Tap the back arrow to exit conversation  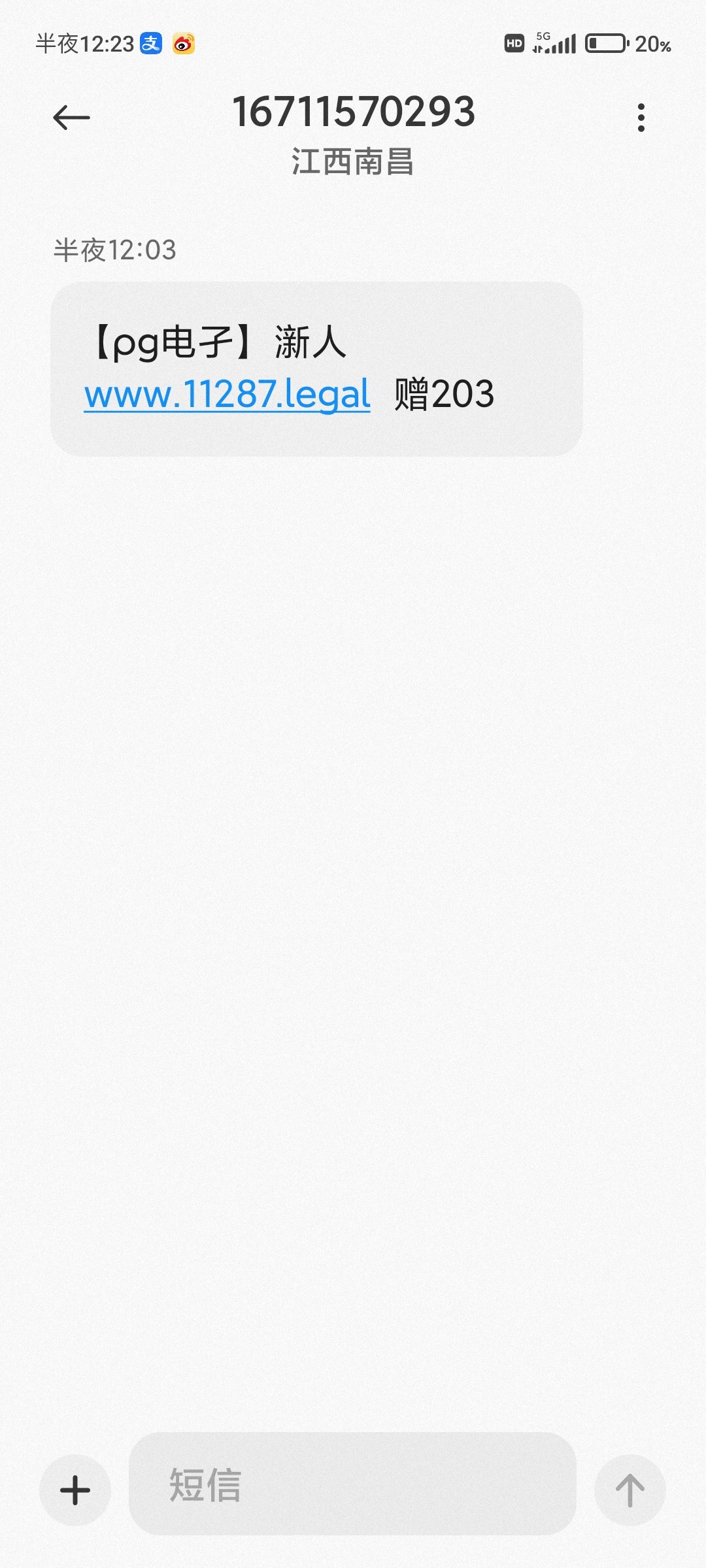[x=72, y=116]
